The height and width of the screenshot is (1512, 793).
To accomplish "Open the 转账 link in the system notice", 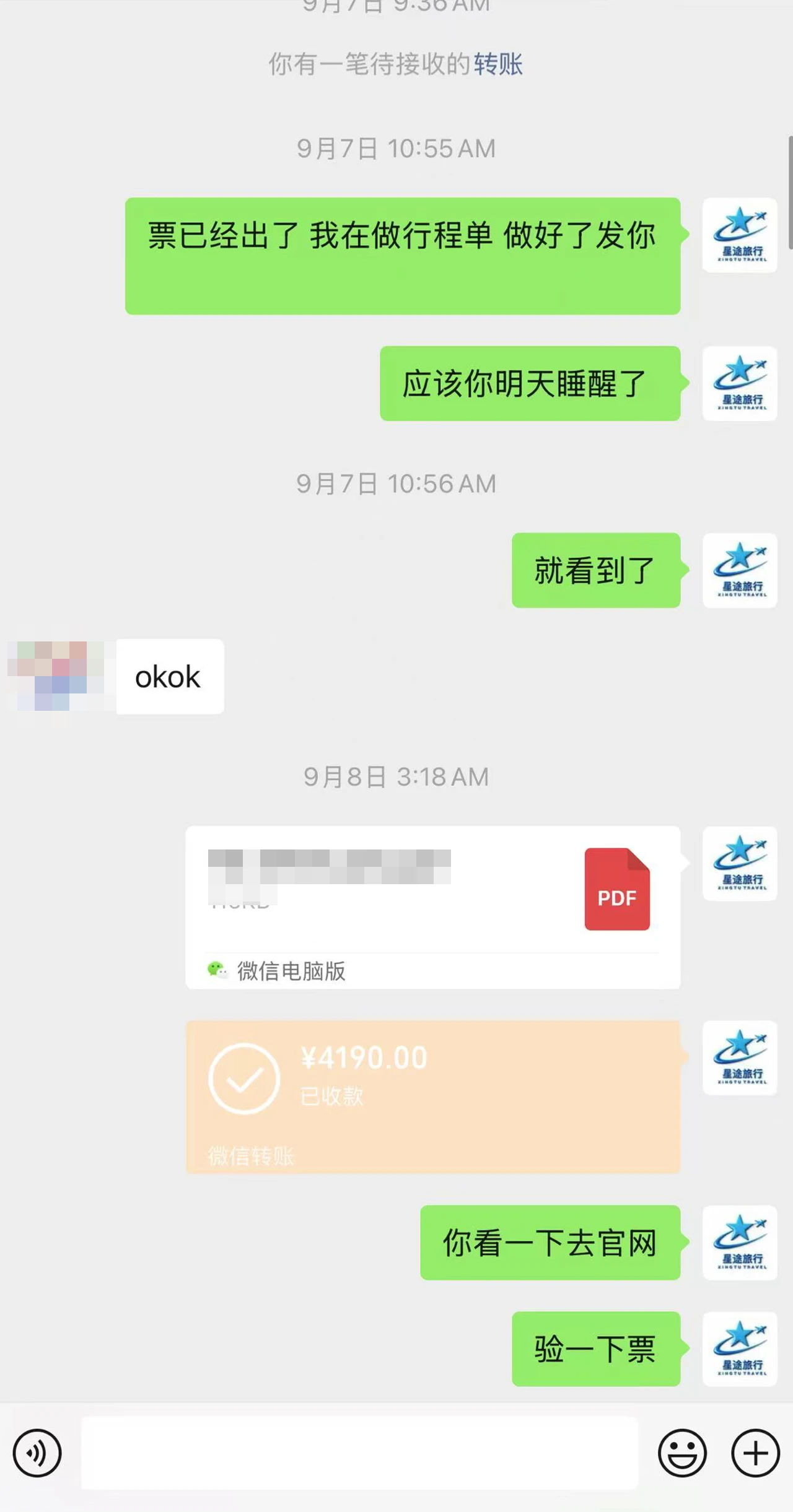I will [x=497, y=64].
